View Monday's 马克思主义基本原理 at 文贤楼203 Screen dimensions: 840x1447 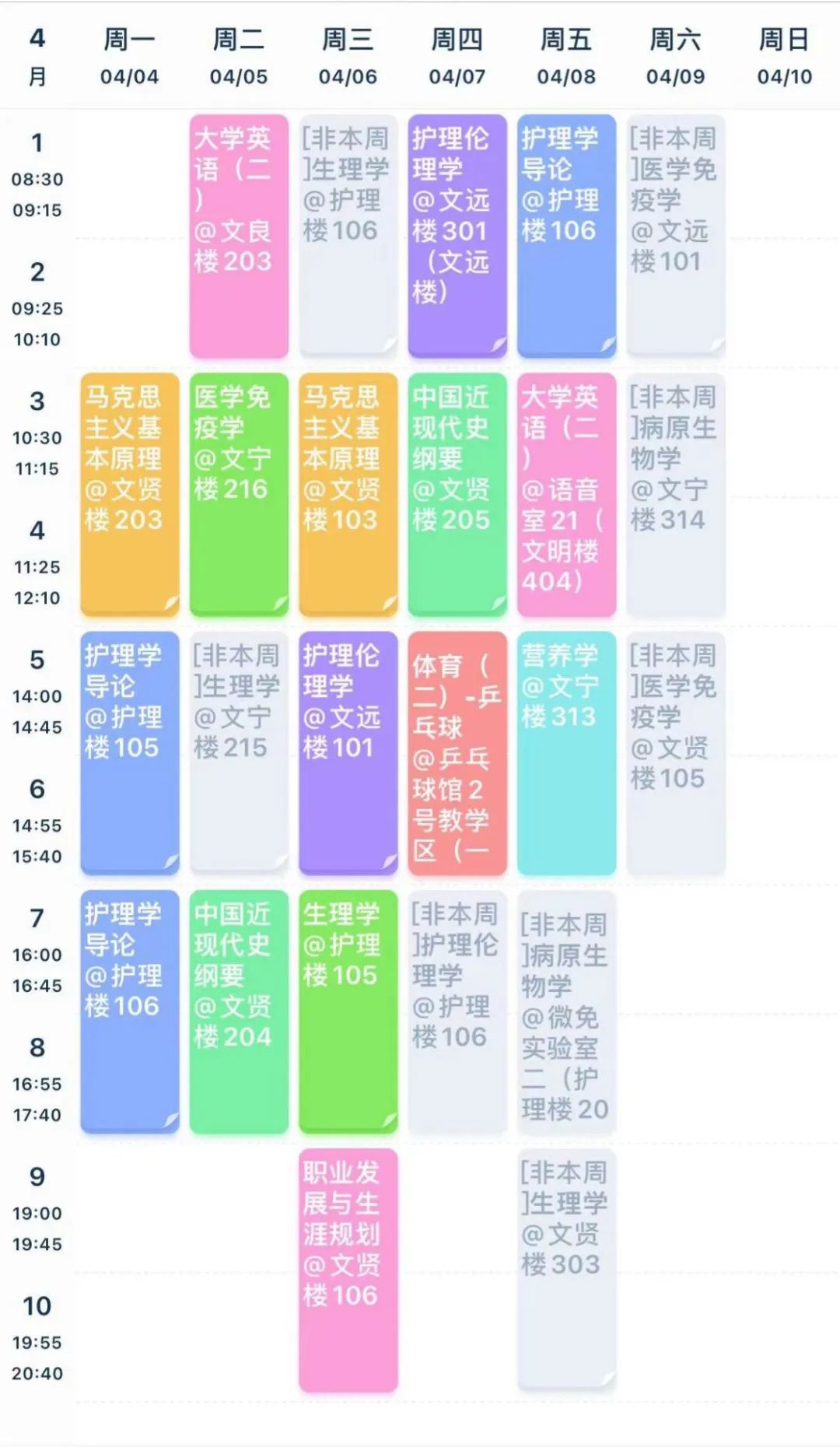tap(130, 494)
